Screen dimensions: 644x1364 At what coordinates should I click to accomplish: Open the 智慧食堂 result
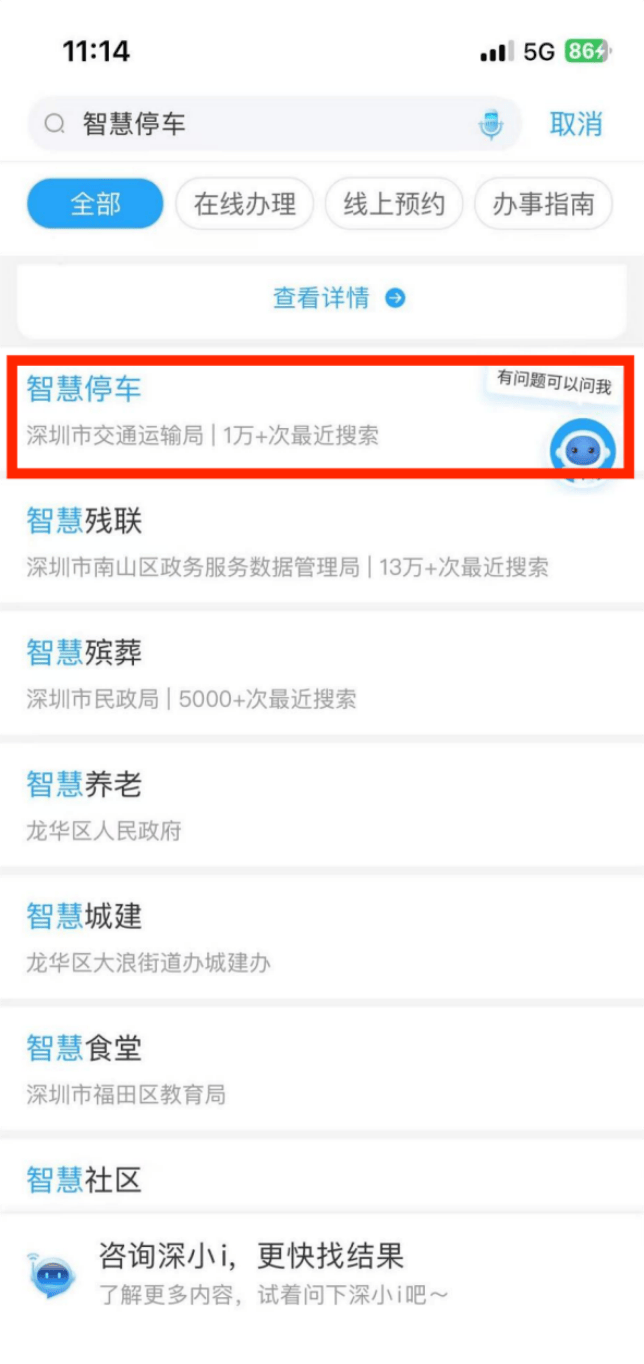[x=322, y=1070]
